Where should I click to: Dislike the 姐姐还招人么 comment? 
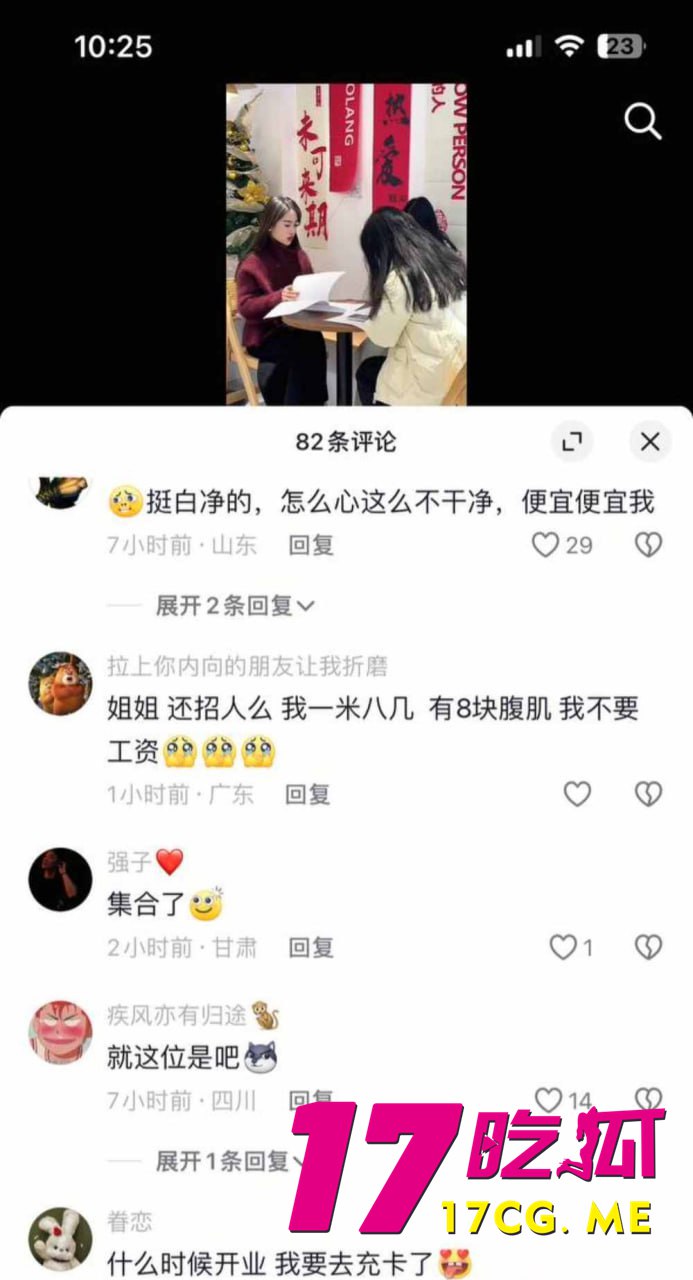tap(648, 794)
